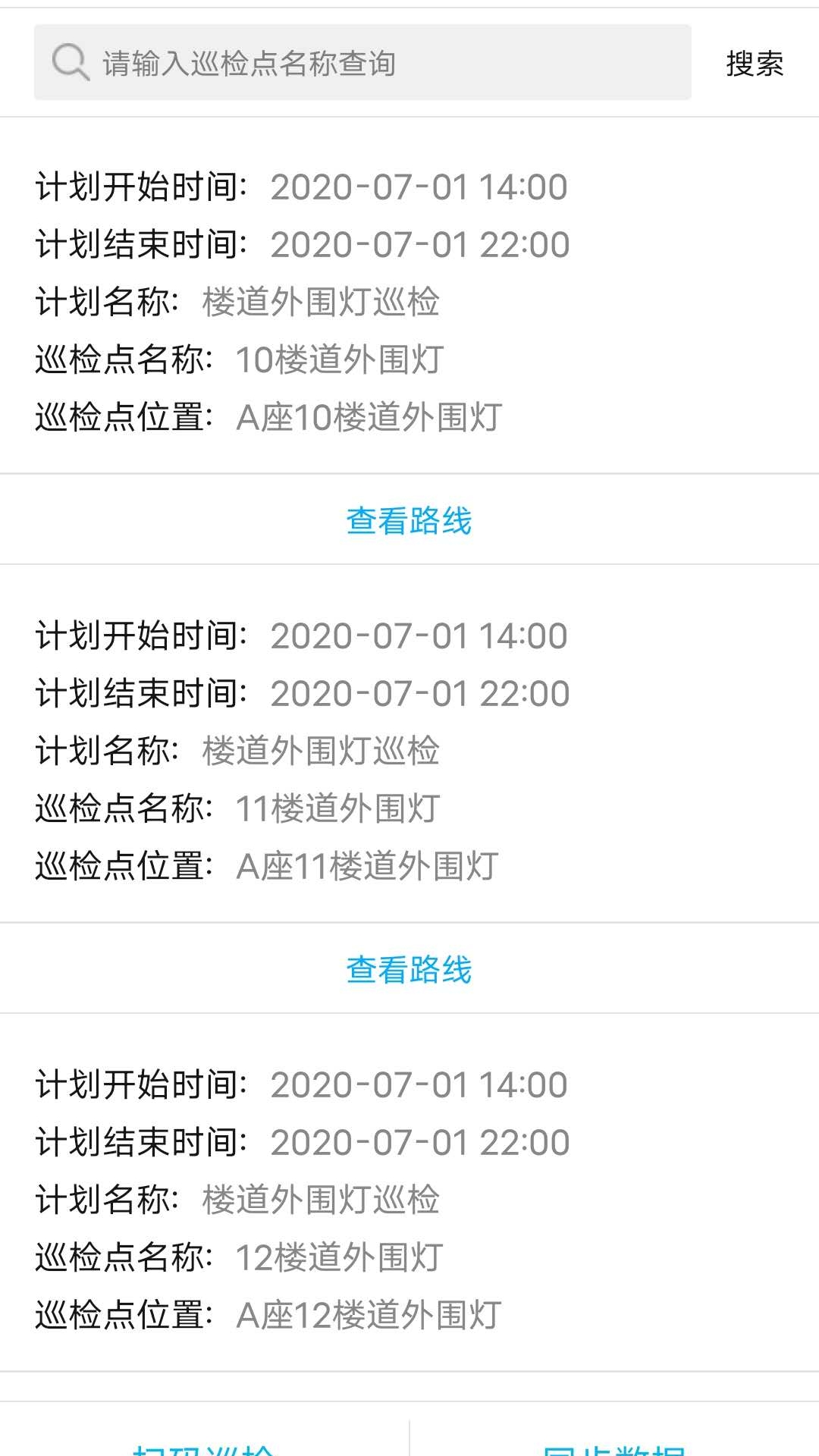This screenshot has width=819, height=1456.
Task: Tap the 搜索 button
Action: pyautogui.click(x=754, y=63)
